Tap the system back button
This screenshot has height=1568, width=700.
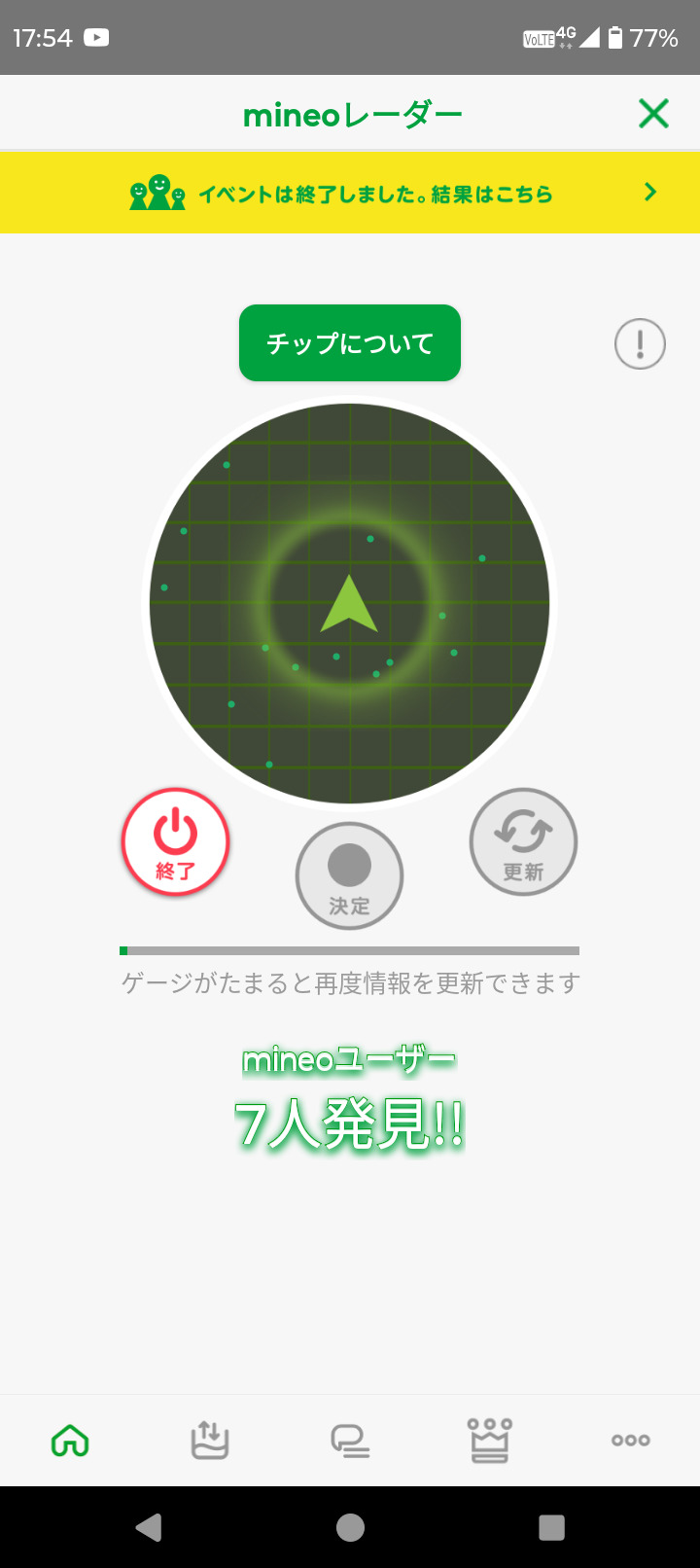click(x=149, y=1527)
